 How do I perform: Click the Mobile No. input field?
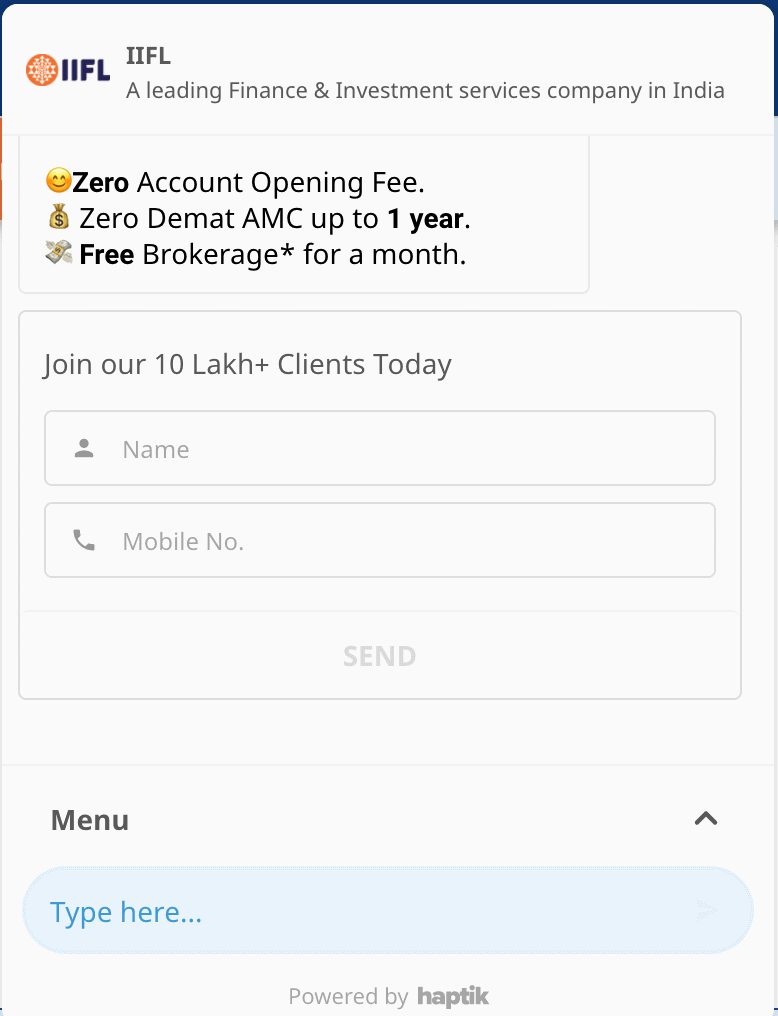point(379,540)
